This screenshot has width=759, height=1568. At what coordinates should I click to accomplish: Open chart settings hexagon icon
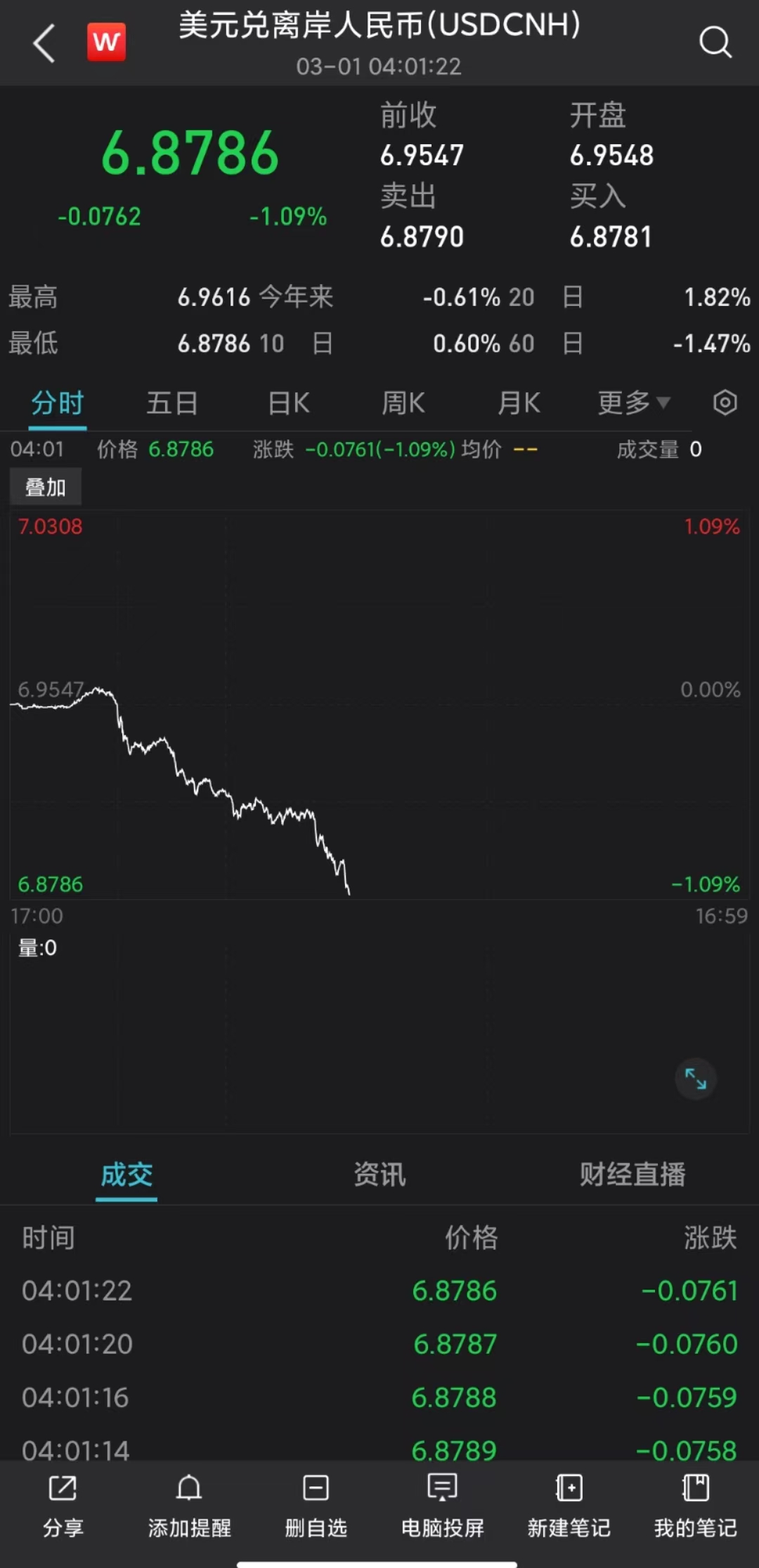click(x=725, y=403)
